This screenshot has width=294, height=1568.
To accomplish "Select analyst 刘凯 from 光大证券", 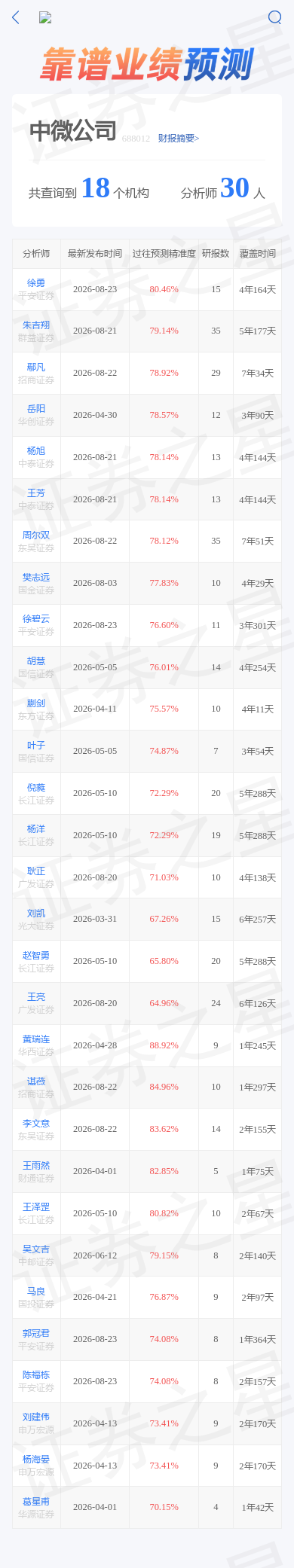I will pos(36,914).
